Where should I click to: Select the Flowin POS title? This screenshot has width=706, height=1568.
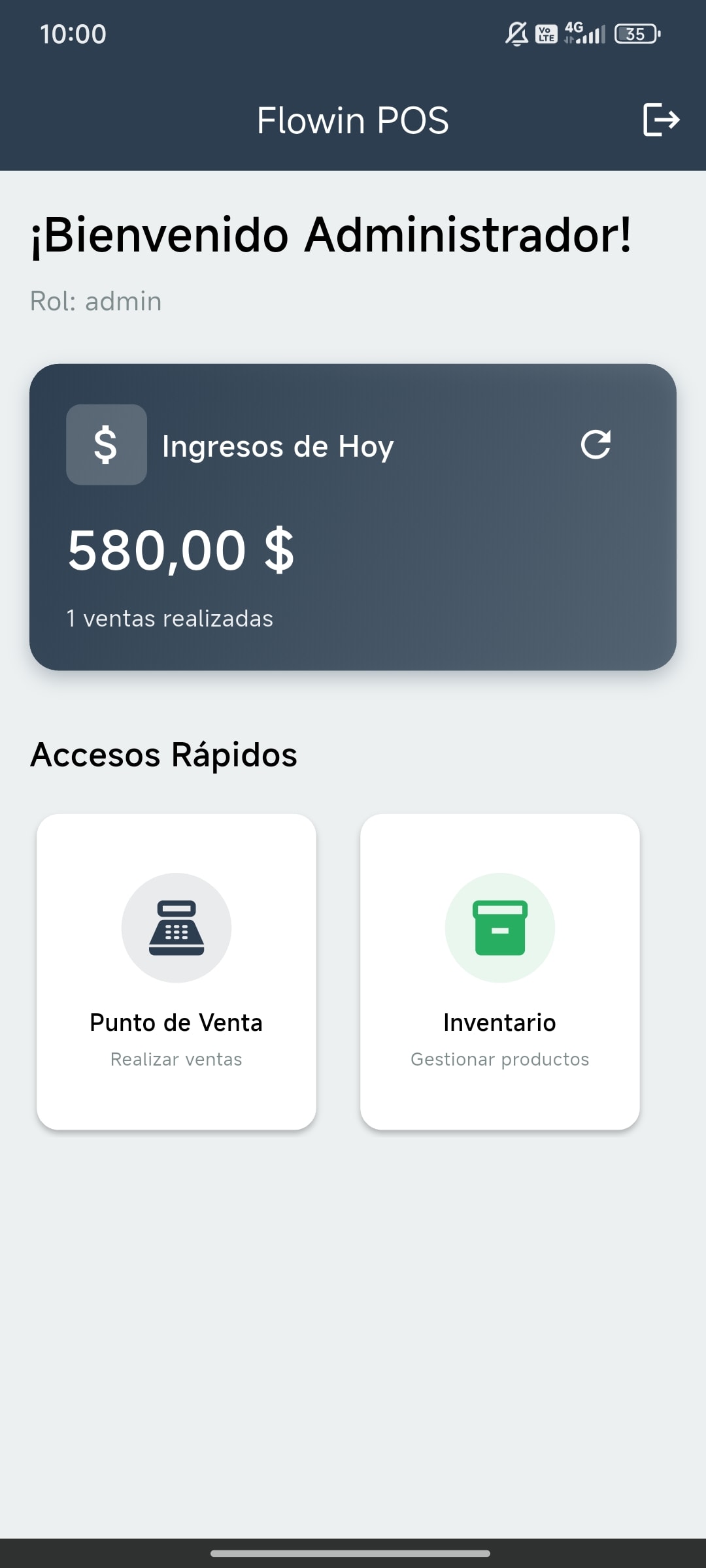point(352,120)
